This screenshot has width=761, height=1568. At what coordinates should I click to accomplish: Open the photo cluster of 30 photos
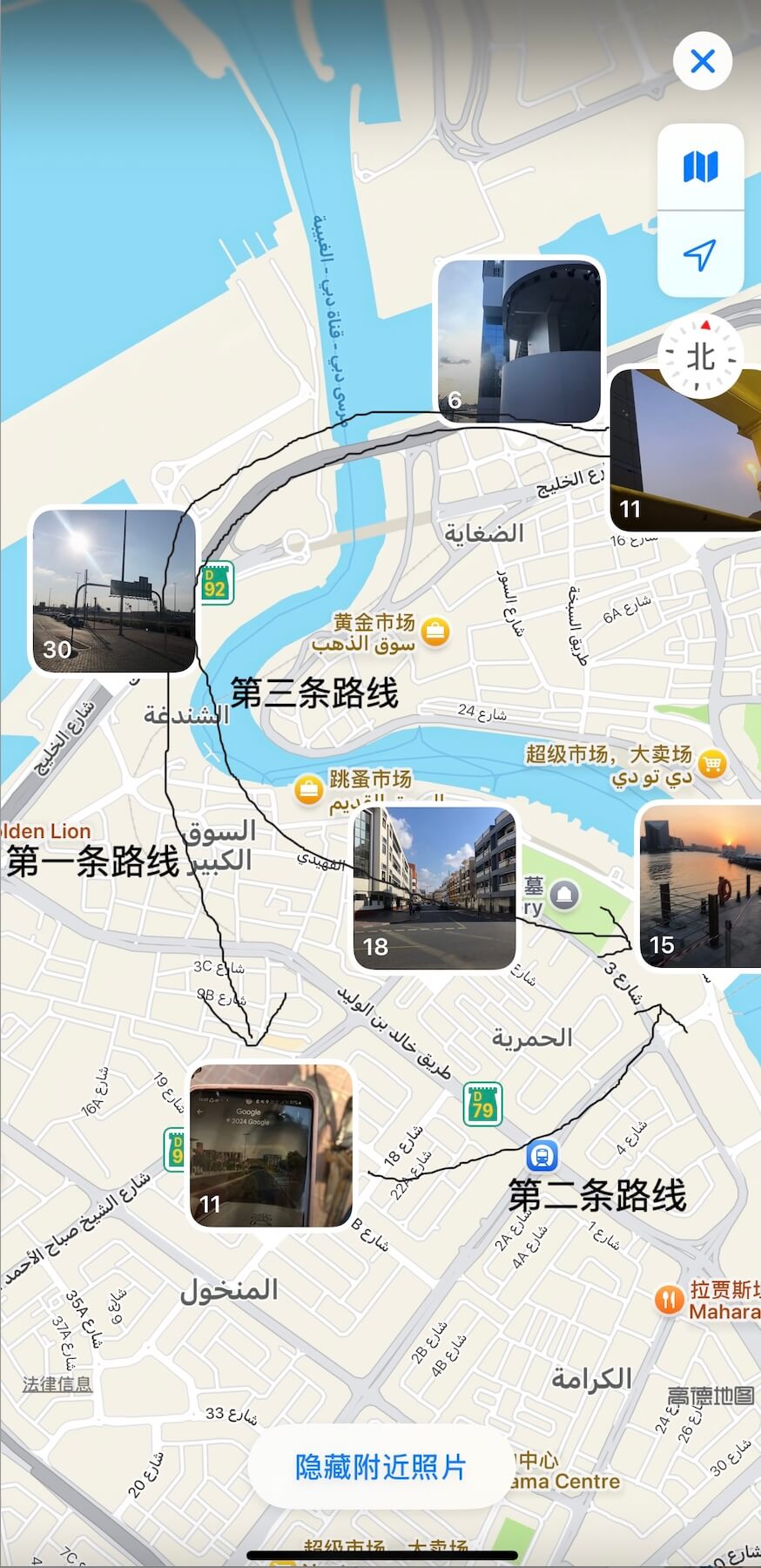point(113,591)
